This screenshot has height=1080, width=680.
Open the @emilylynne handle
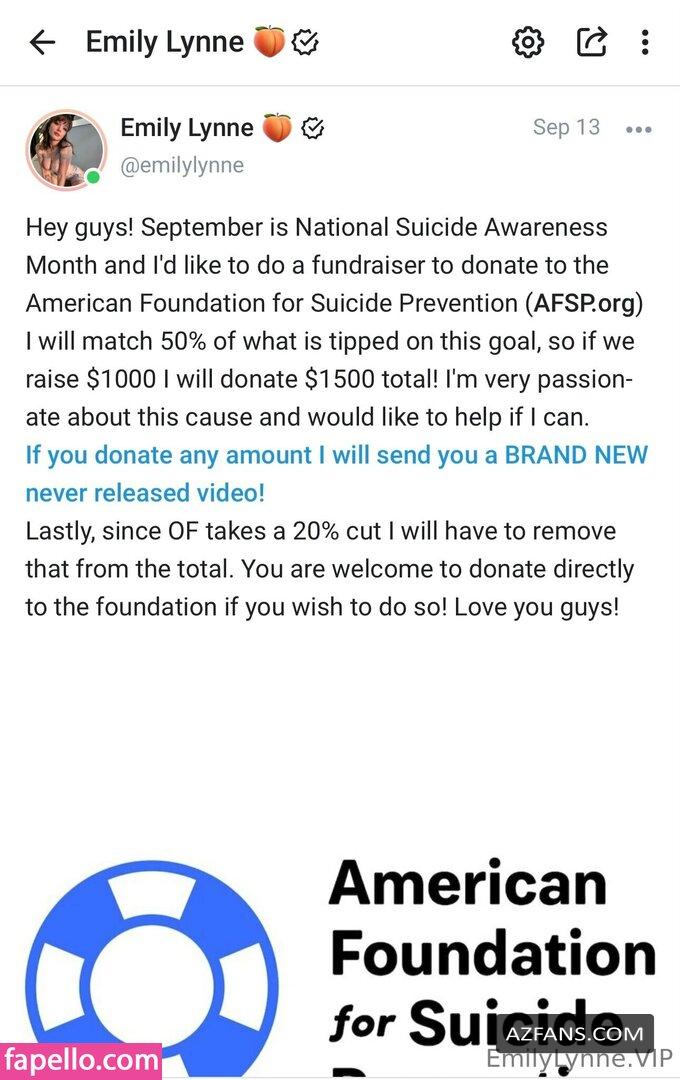click(182, 165)
